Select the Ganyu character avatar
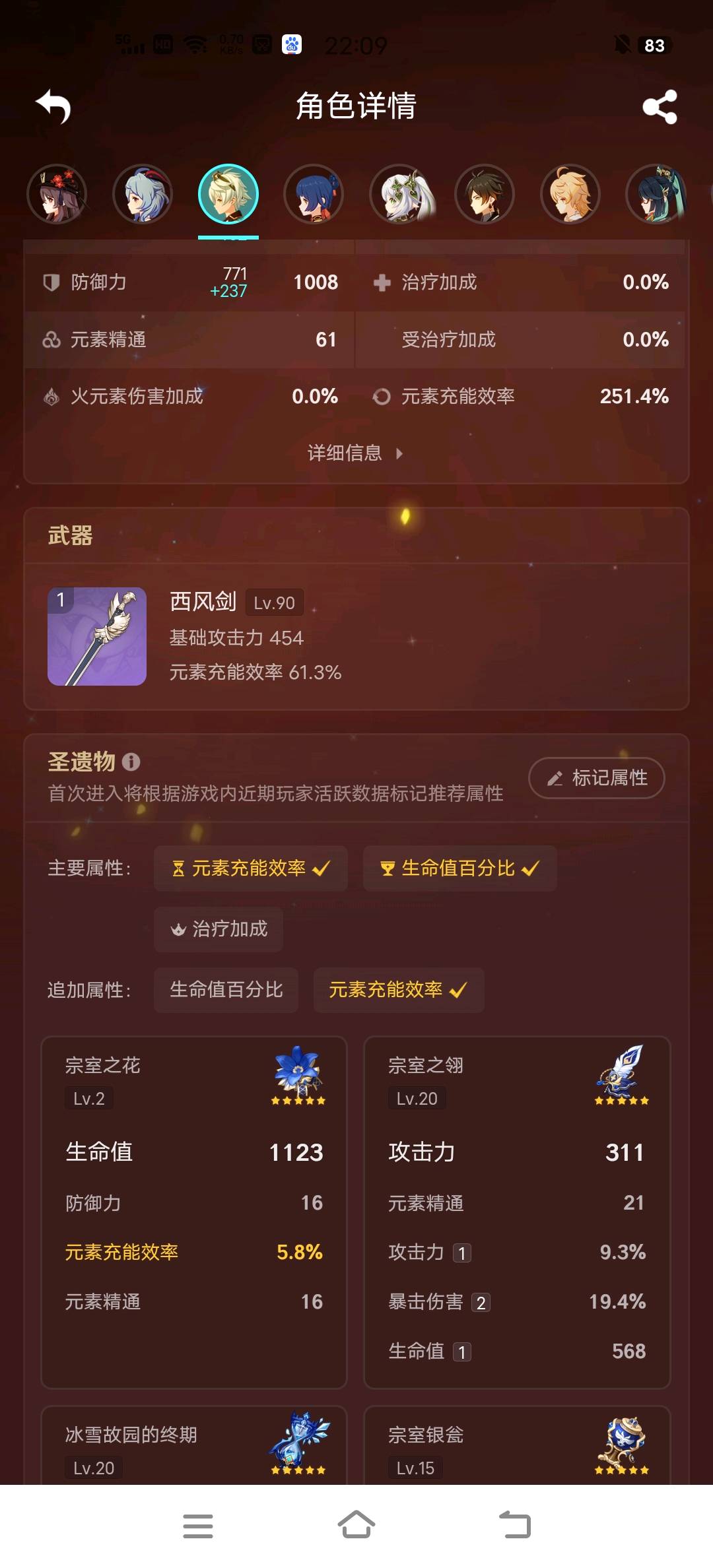The image size is (713, 1568). tap(143, 195)
